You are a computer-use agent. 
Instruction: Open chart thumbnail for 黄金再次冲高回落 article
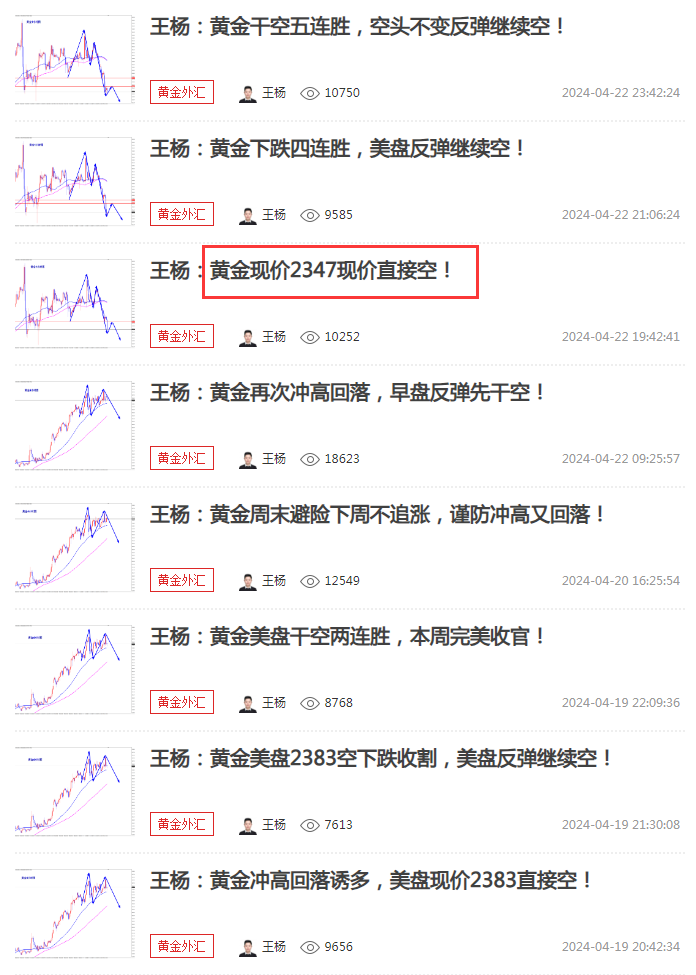tap(74, 425)
